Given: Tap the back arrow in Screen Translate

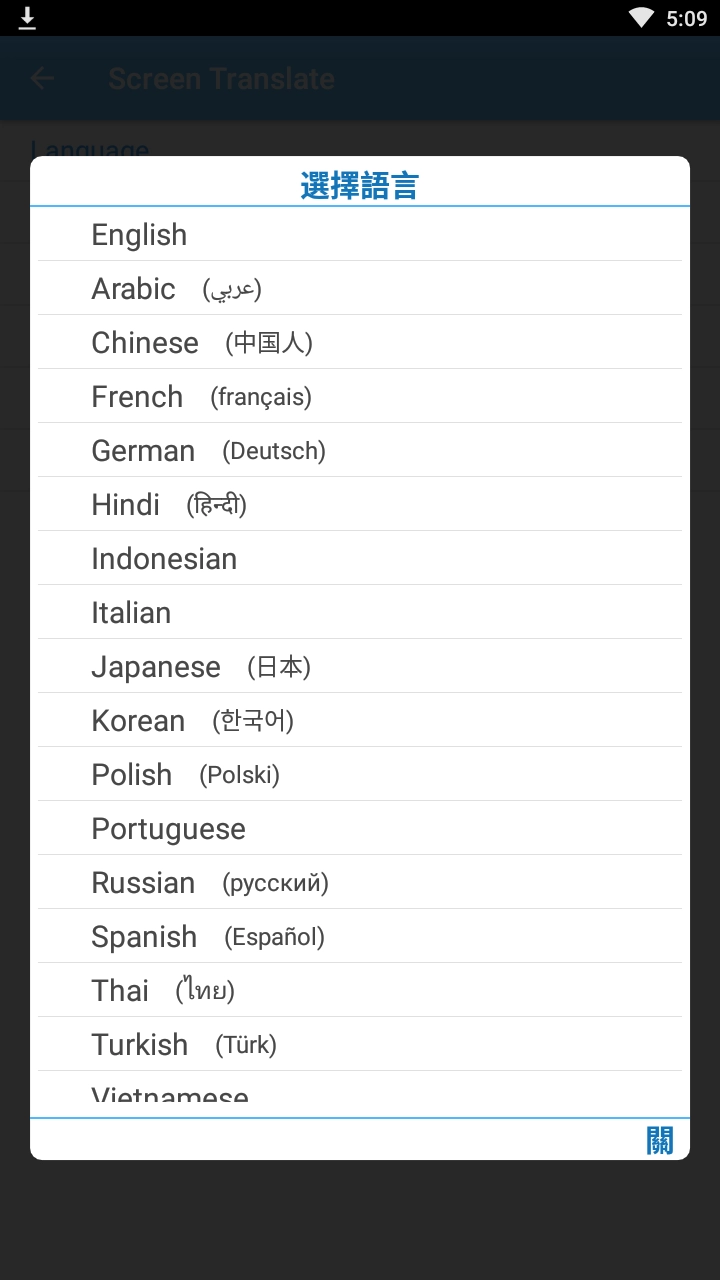Looking at the screenshot, I should 41,78.
